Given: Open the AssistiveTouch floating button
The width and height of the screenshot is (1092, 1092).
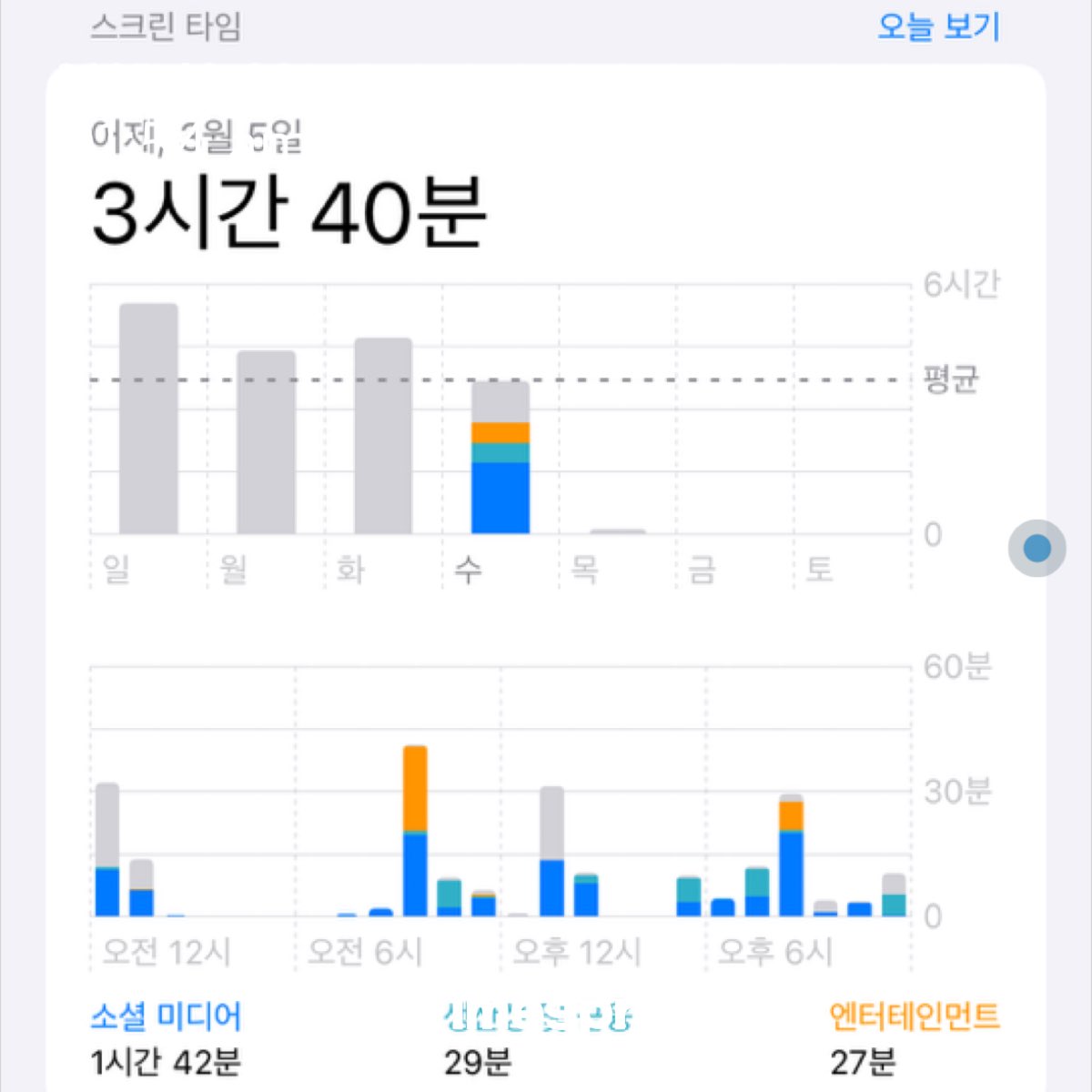Looking at the screenshot, I should tap(1036, 548).
